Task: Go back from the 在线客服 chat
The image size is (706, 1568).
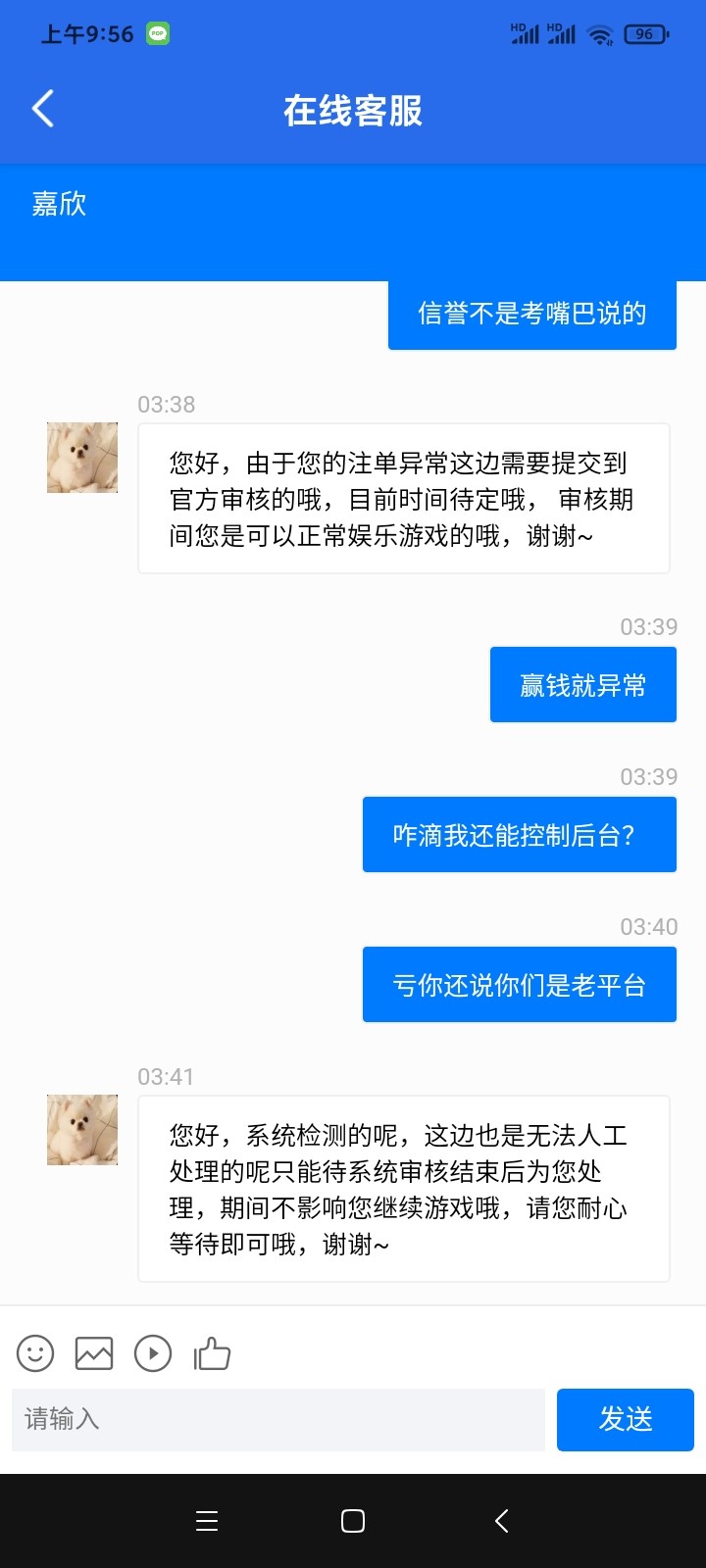Action: [x=43, y=109]
